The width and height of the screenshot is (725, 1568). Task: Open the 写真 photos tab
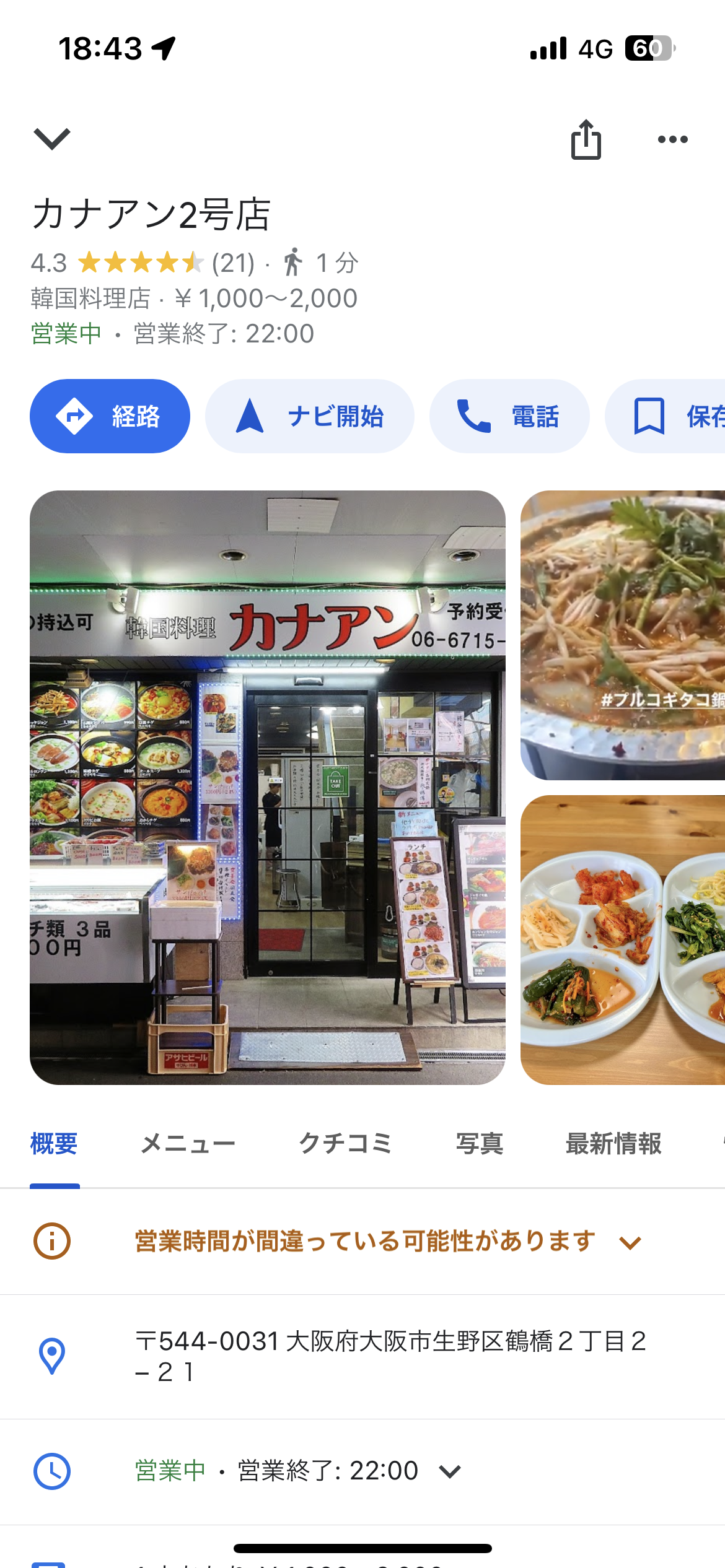point(479,1144)
